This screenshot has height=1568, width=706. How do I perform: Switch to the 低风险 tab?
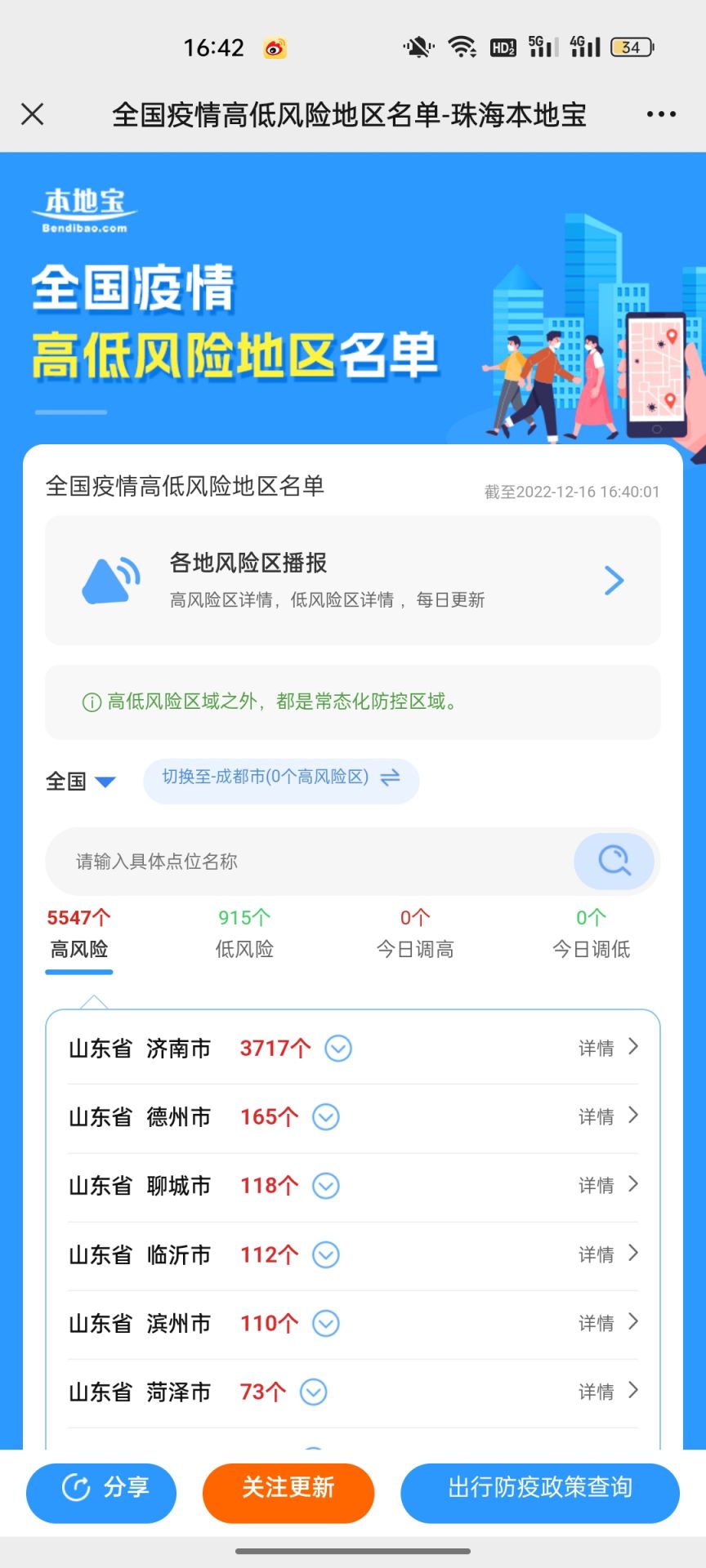(243, 949)
